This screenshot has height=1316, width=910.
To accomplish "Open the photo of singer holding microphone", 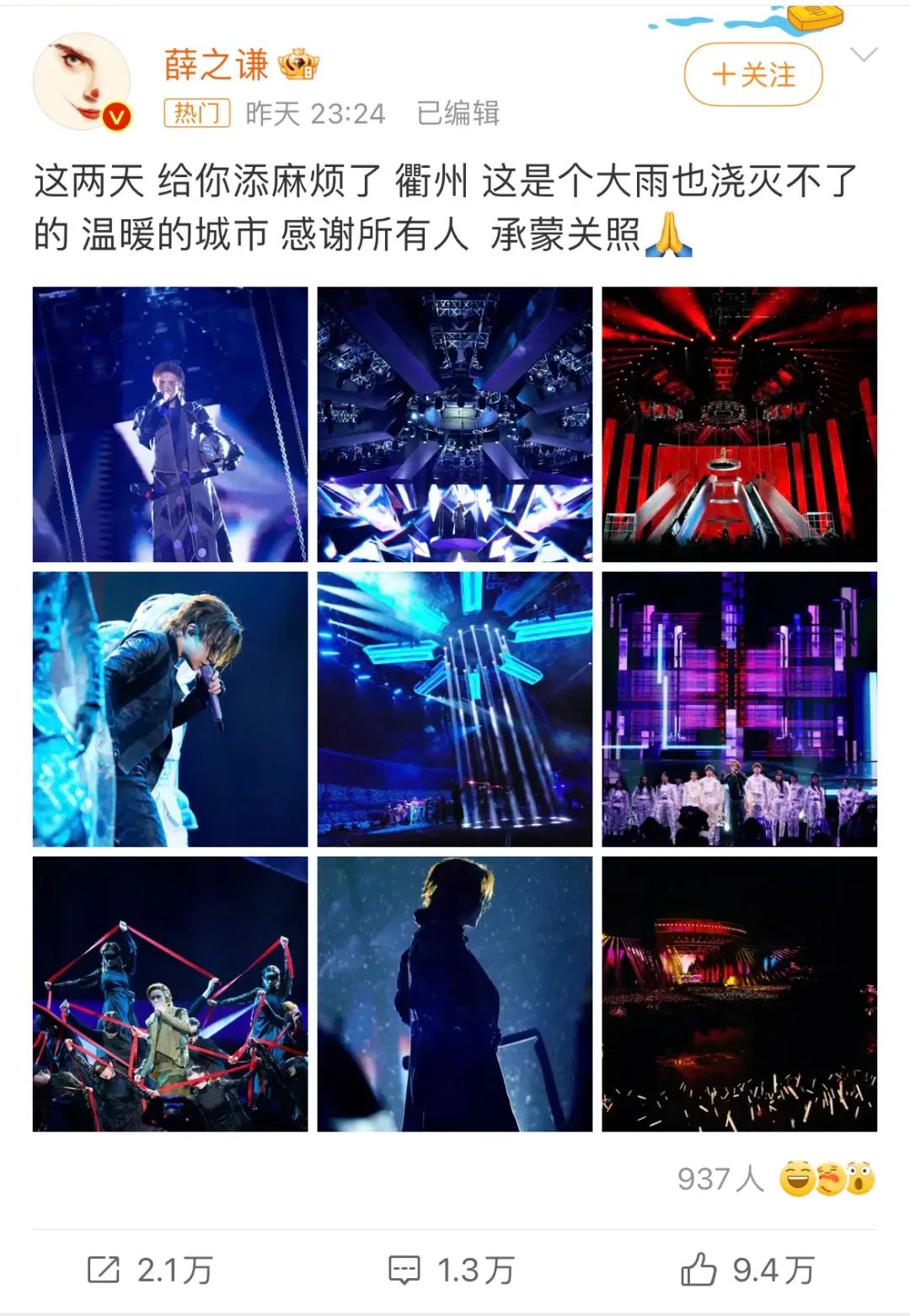I will click(x=170, y=709).
